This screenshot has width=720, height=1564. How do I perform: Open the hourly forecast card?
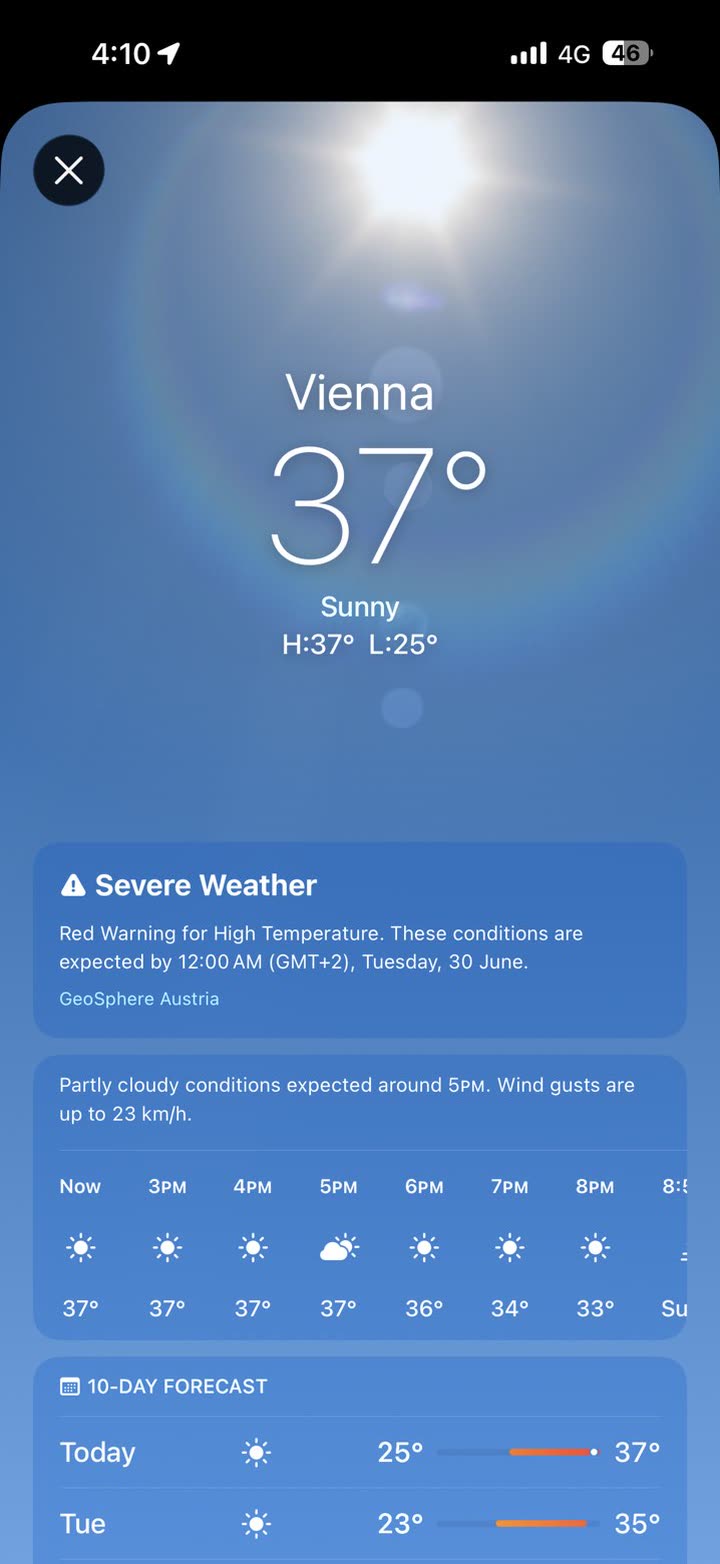tap(360, 1197)
